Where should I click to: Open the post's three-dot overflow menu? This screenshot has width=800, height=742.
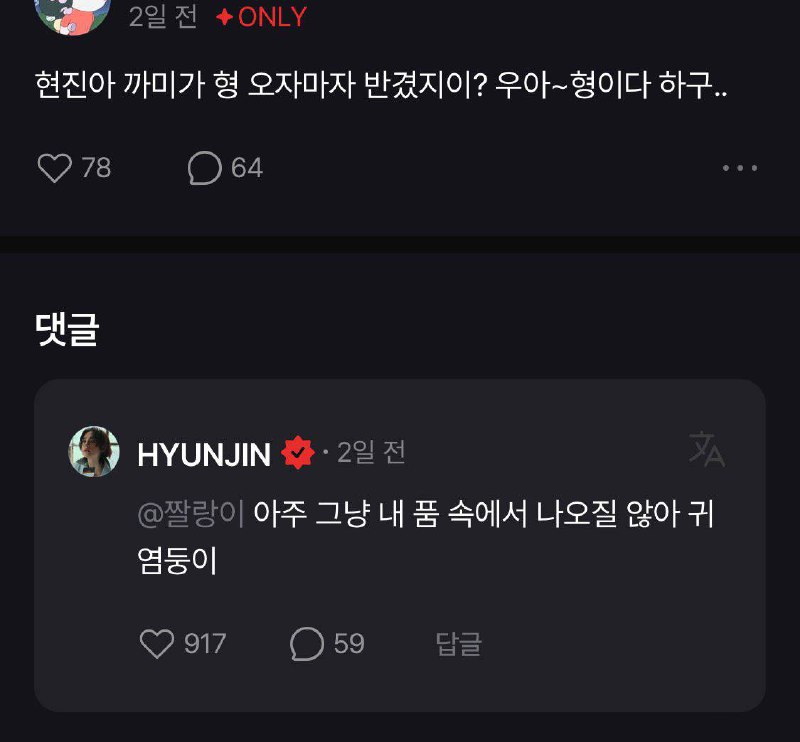pyautogui.click(x=740, y=168)
